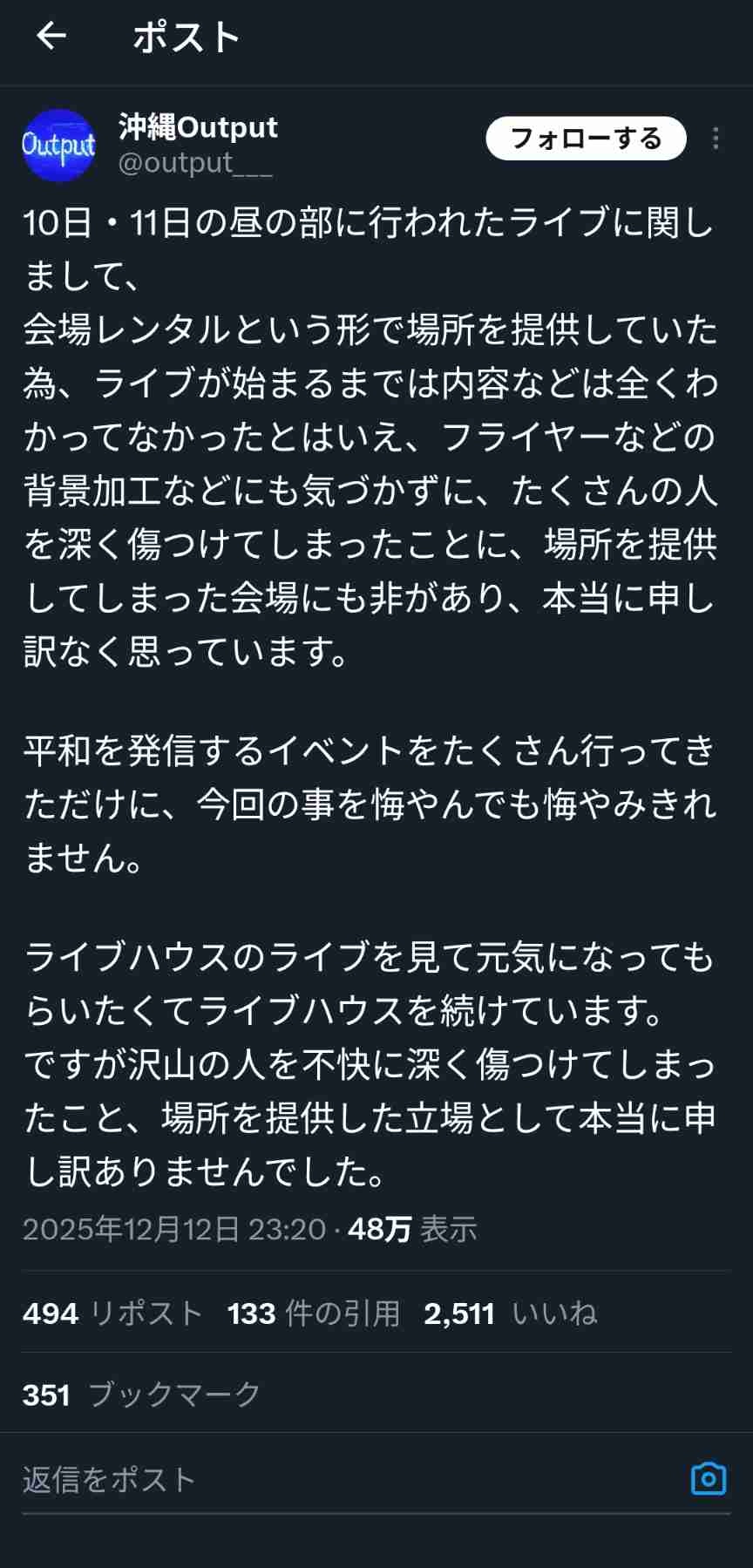Check the 351 ブックマーク count
The image size is (753, 1568).
click(139, 1395)
